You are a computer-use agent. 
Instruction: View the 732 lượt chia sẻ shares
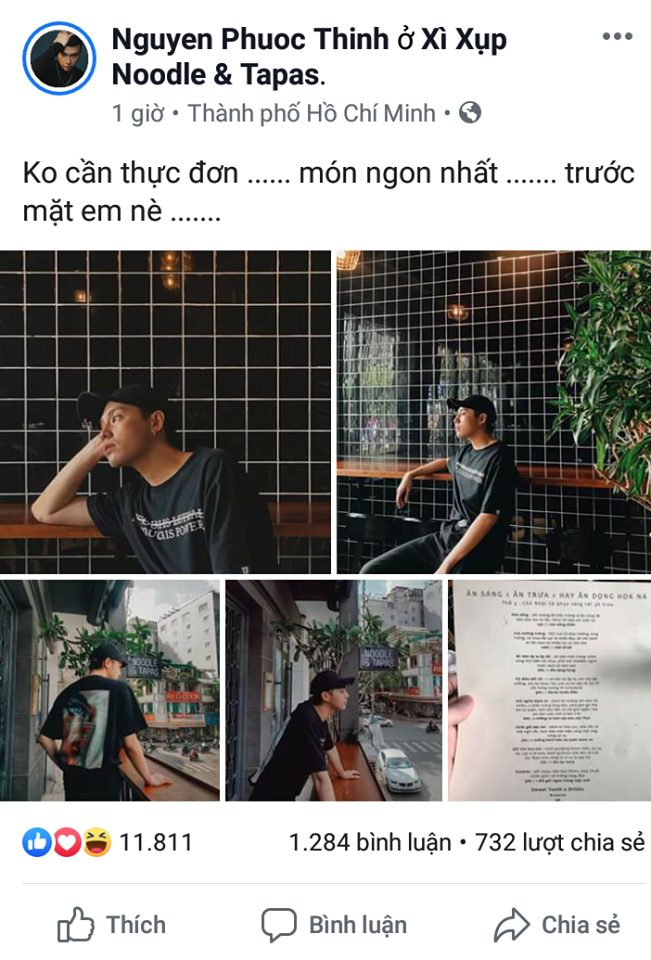point(559,843)
